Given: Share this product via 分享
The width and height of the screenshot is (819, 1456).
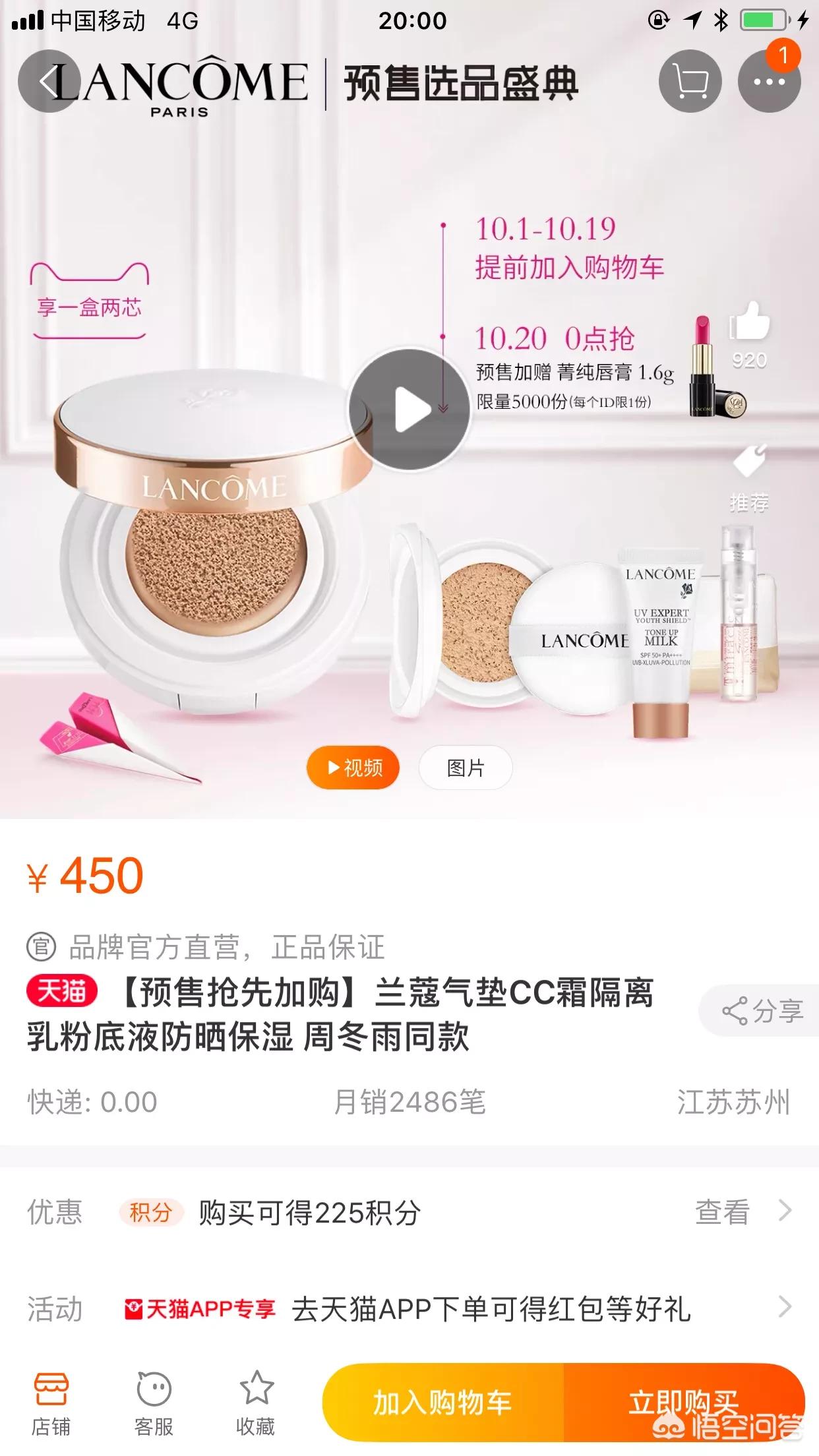Looking at the screenshot, I should [x=762, y=1011].
